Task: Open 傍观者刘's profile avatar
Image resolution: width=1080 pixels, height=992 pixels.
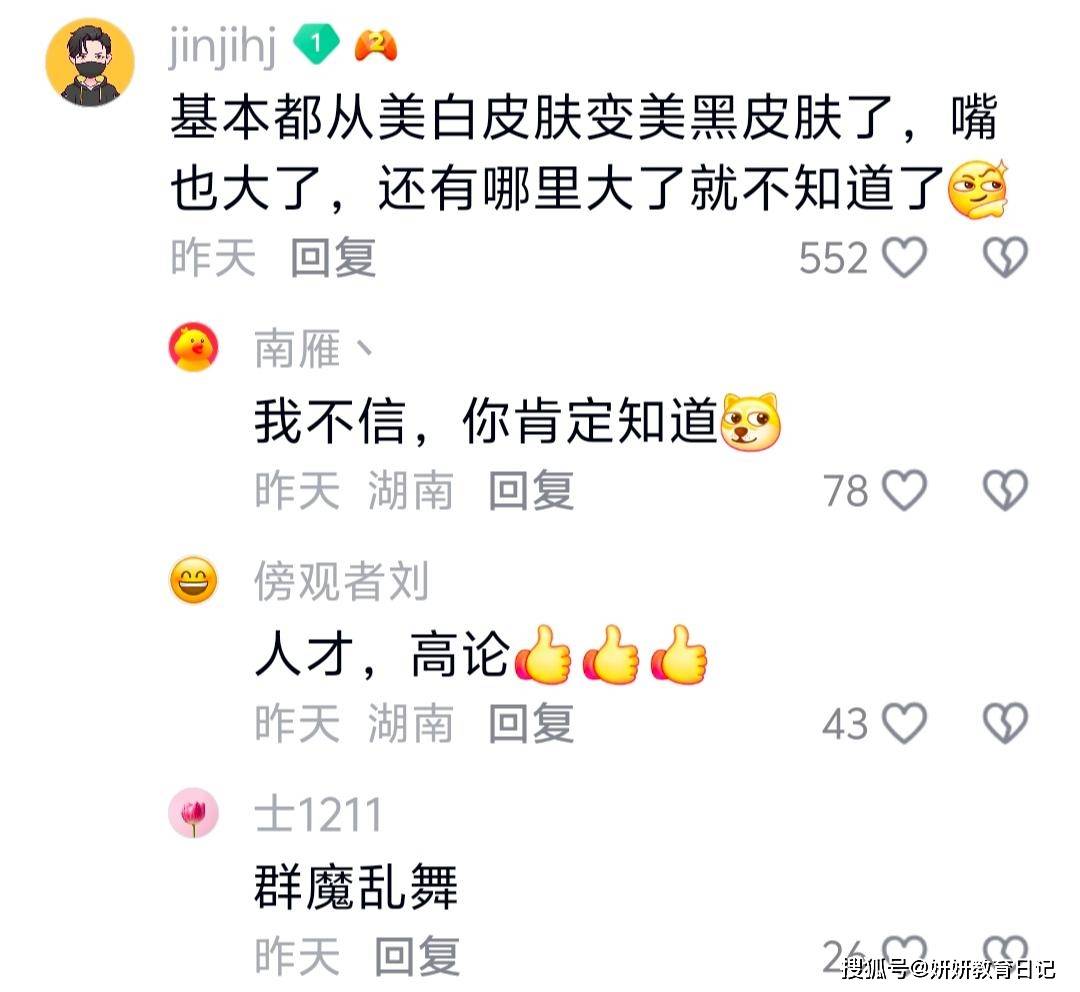Action: (194, 580)
